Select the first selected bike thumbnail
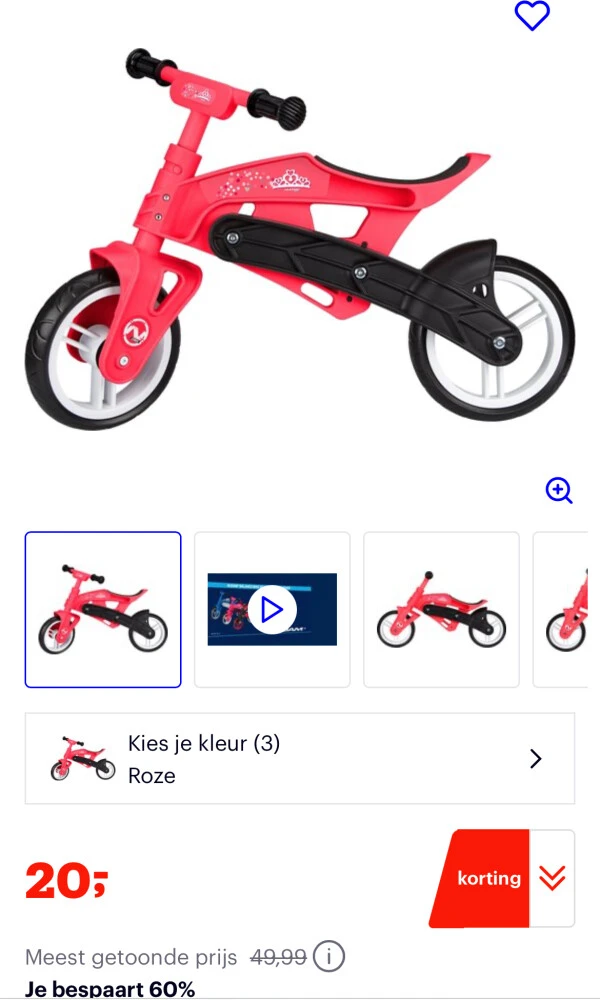The height and width of the screenshot is (1000, 600). (103, 609)
